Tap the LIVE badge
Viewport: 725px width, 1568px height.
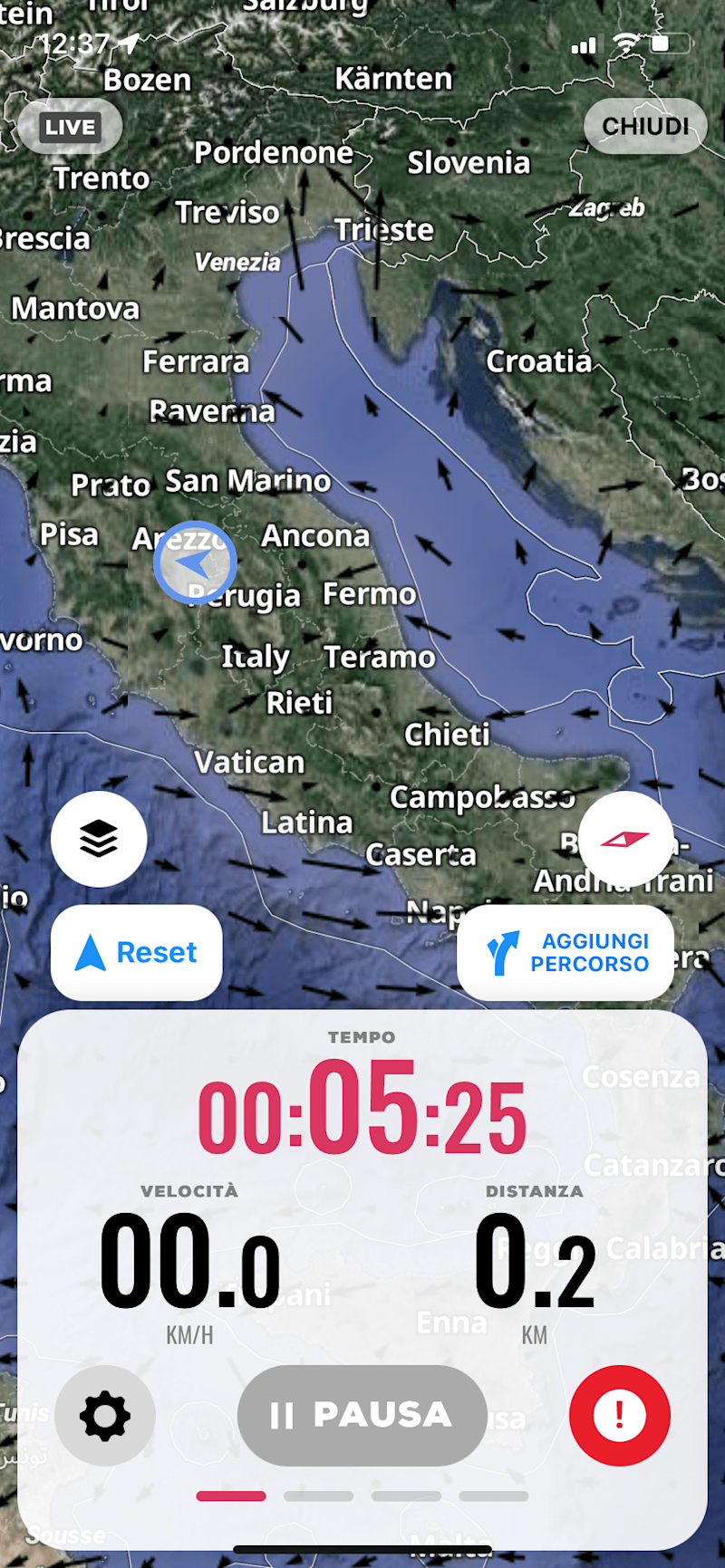[x=70, y=127]
